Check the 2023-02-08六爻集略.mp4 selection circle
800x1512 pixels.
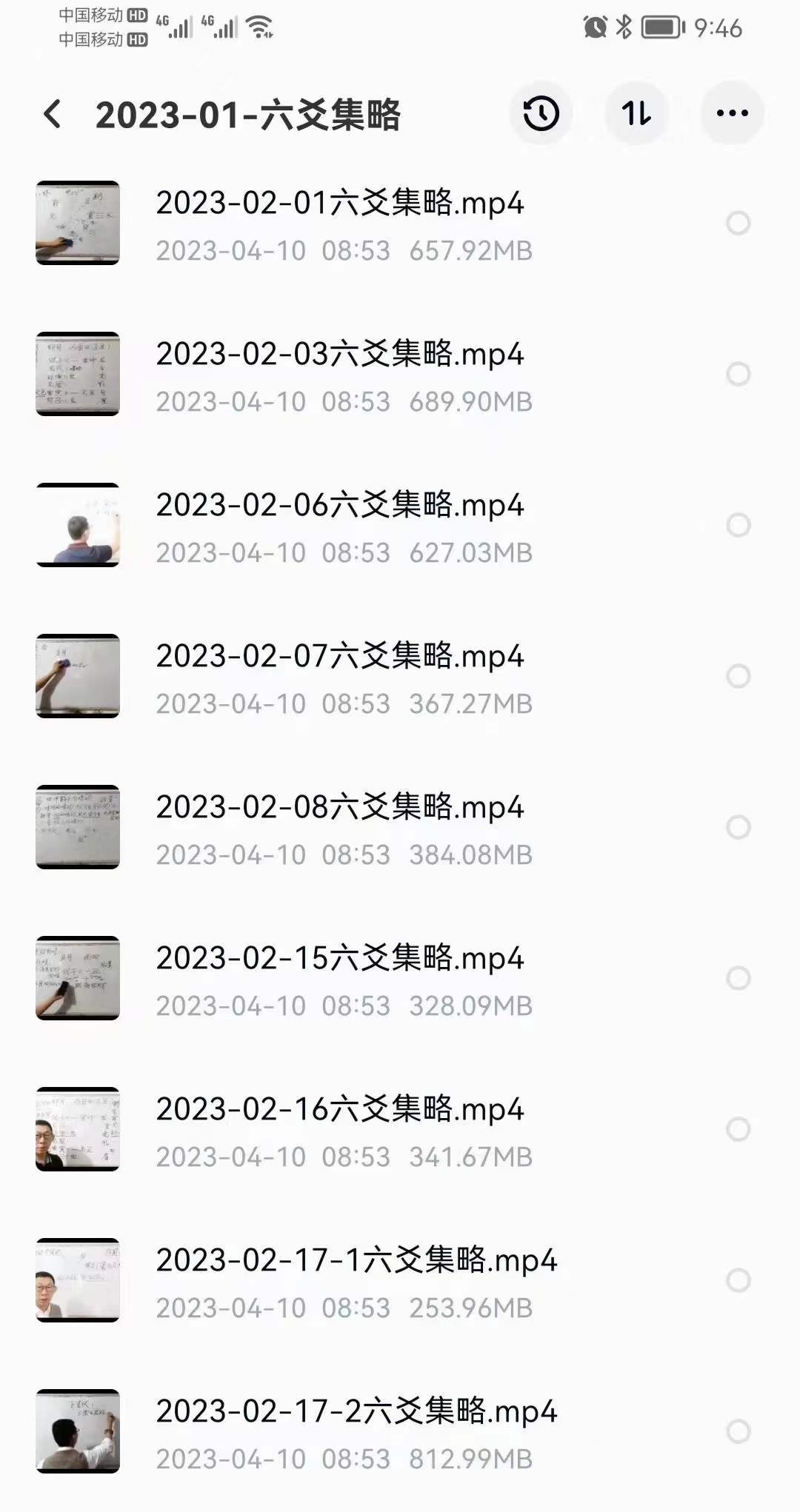tap(738, 827)
